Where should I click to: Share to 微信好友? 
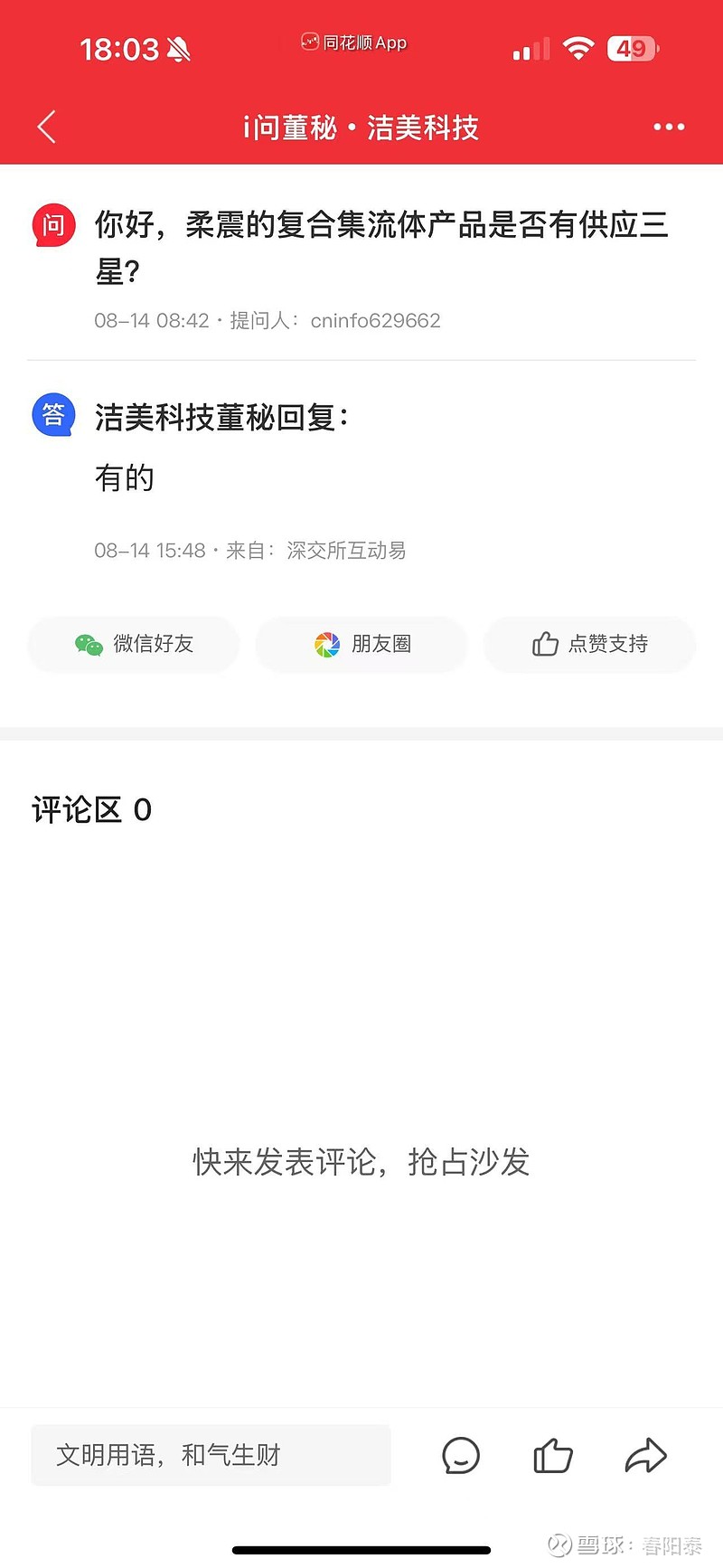134,644
